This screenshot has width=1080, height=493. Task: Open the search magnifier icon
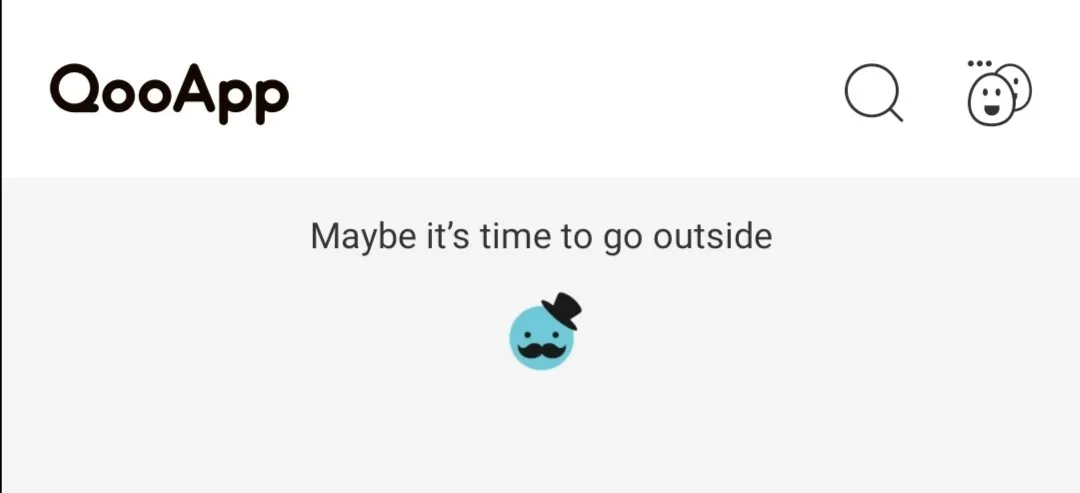click(x=873, y=93)
